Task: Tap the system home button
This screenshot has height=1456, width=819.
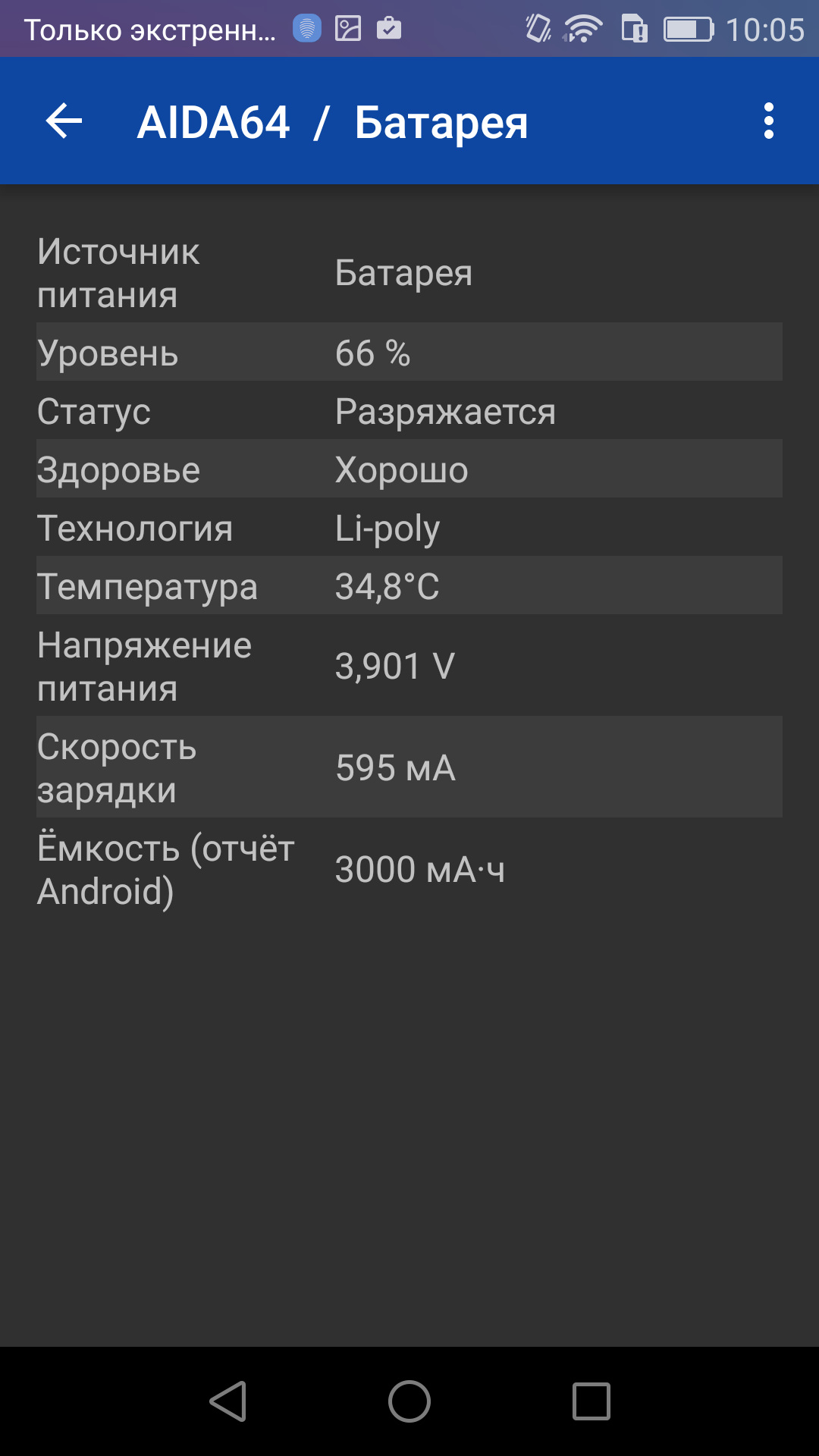Action: (409, 1401)
